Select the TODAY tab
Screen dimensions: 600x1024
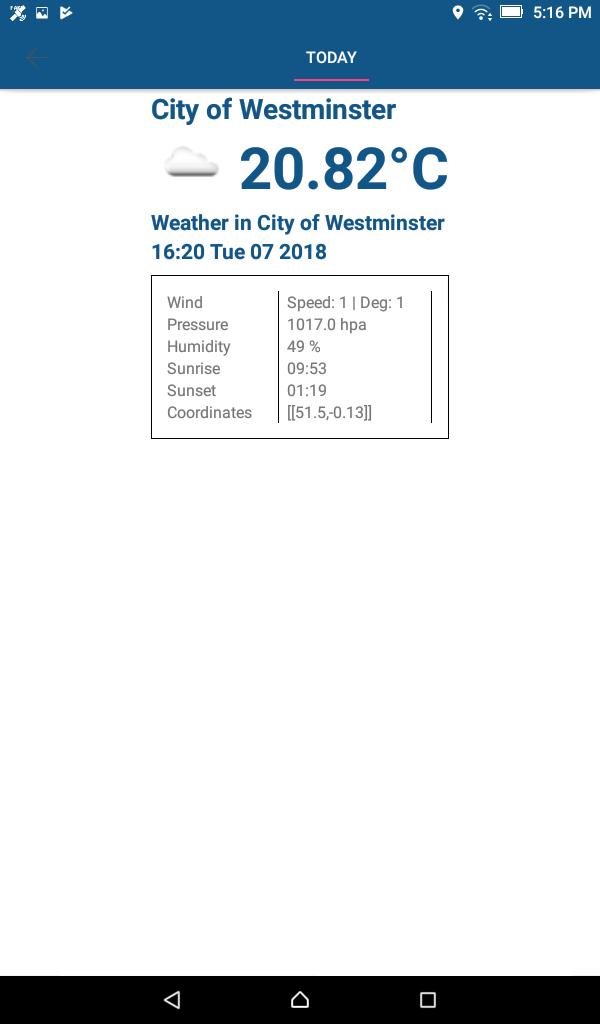[331, 58]
